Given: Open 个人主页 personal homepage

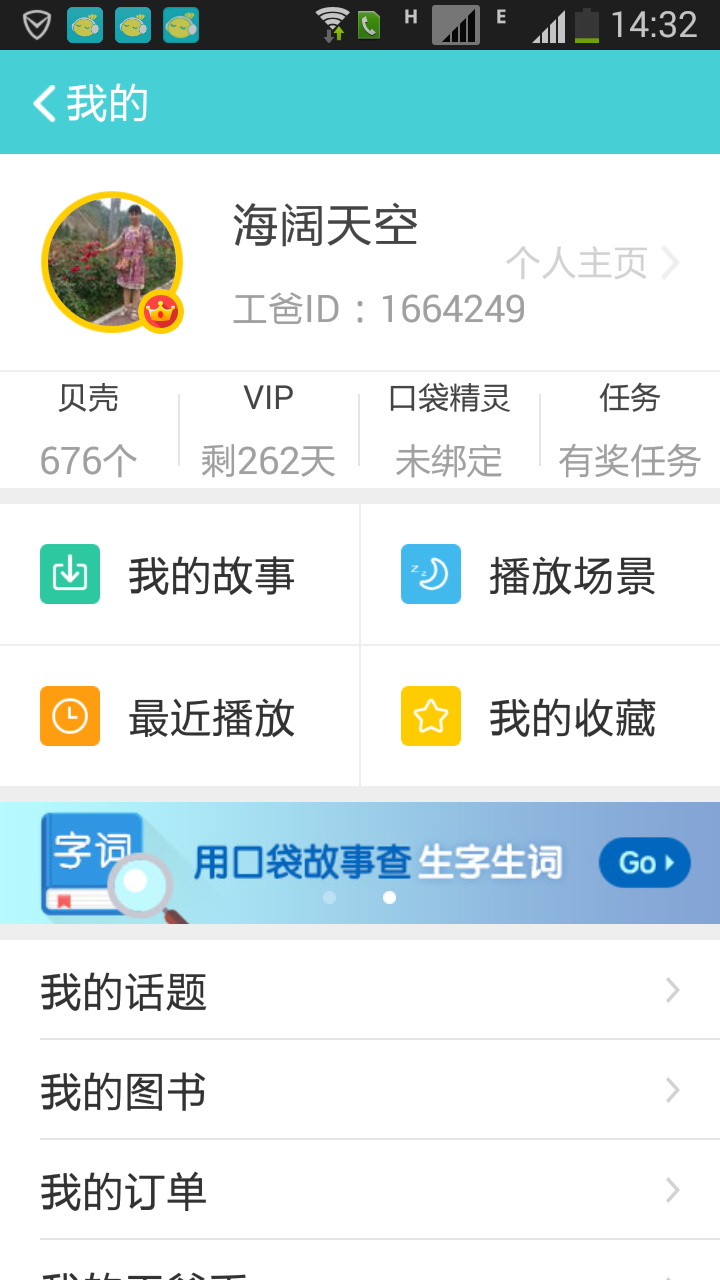Looking at the screenshot, I should tap(592, 264).
